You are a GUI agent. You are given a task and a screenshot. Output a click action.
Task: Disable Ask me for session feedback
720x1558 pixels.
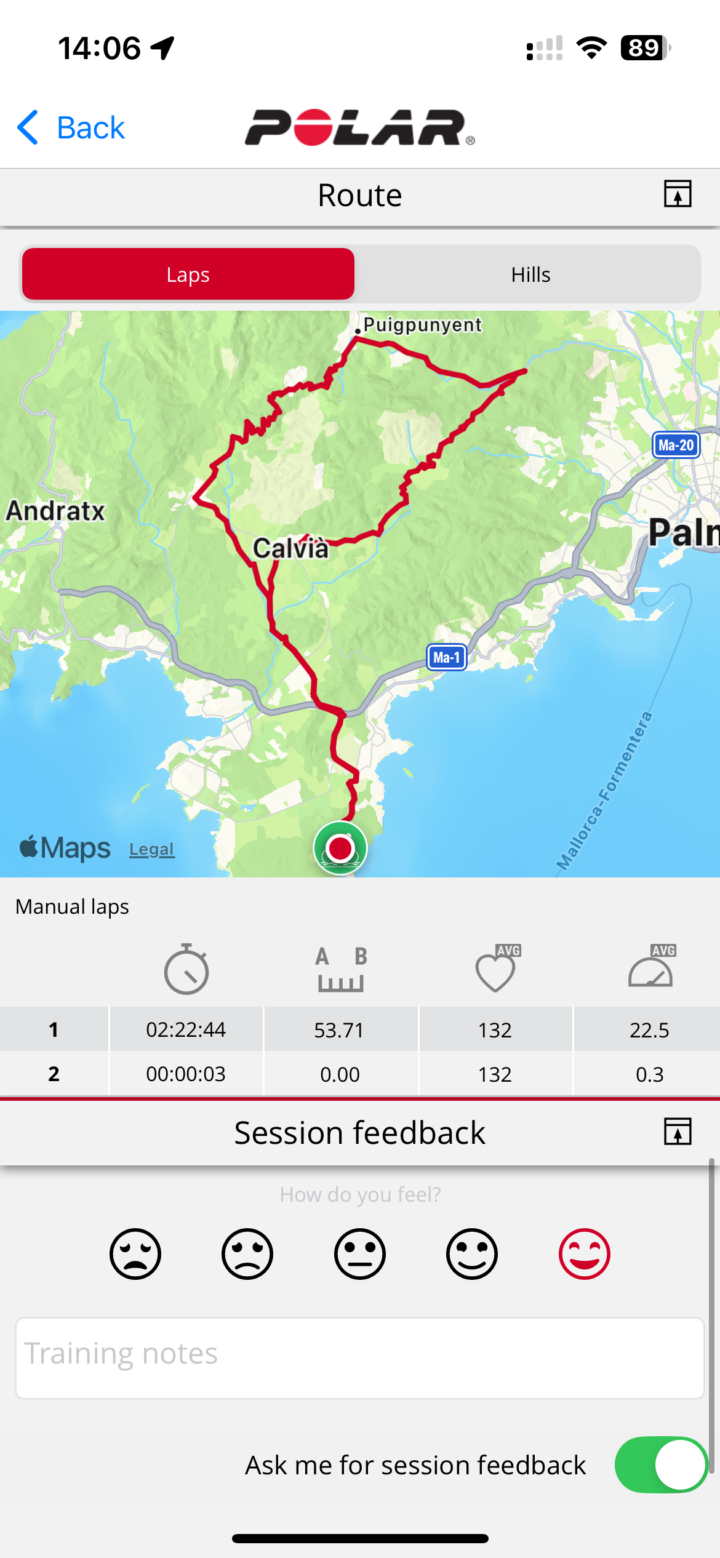click(x=660, y=1465)
